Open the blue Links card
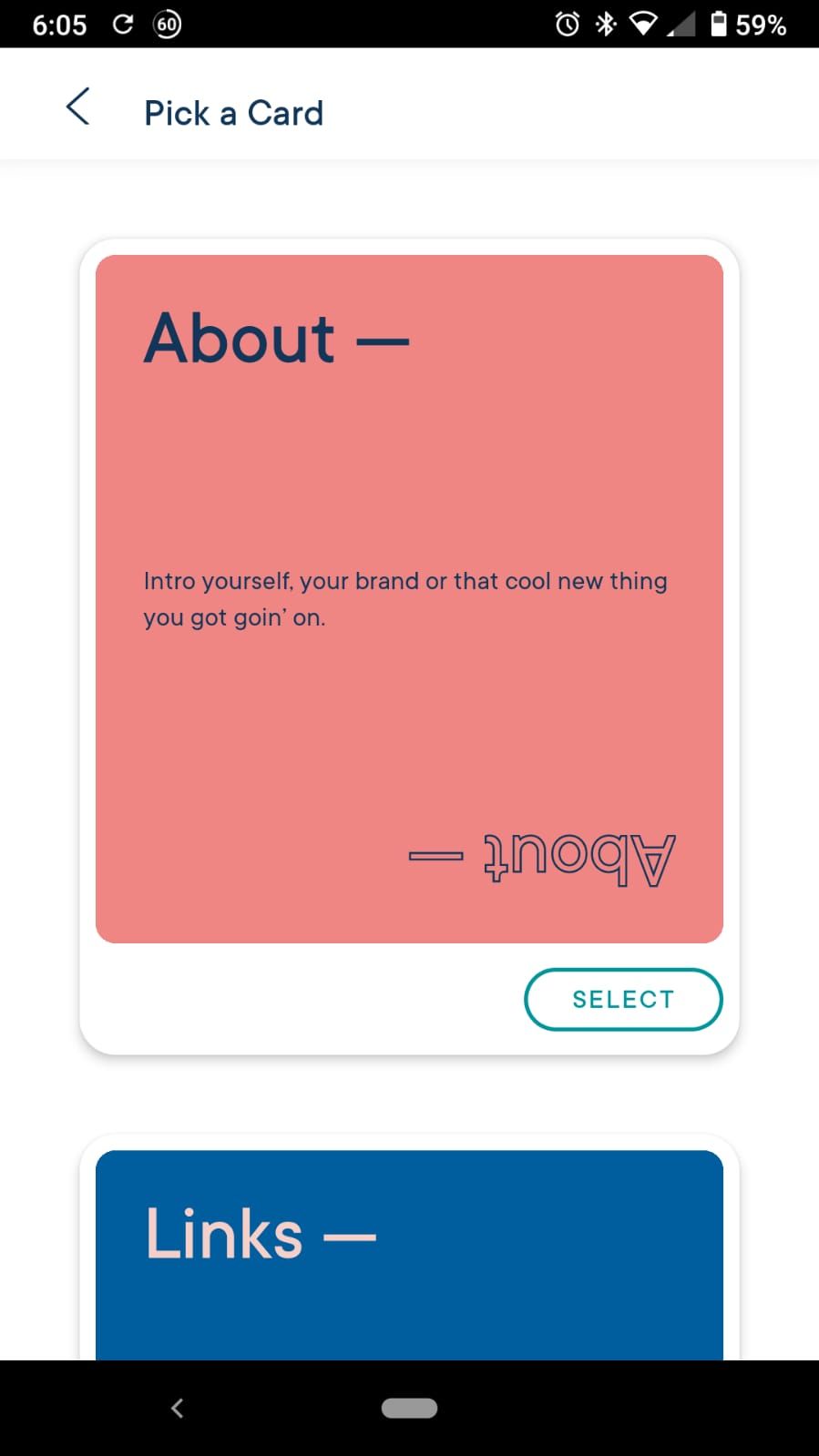 click(x=409, y=1255)
